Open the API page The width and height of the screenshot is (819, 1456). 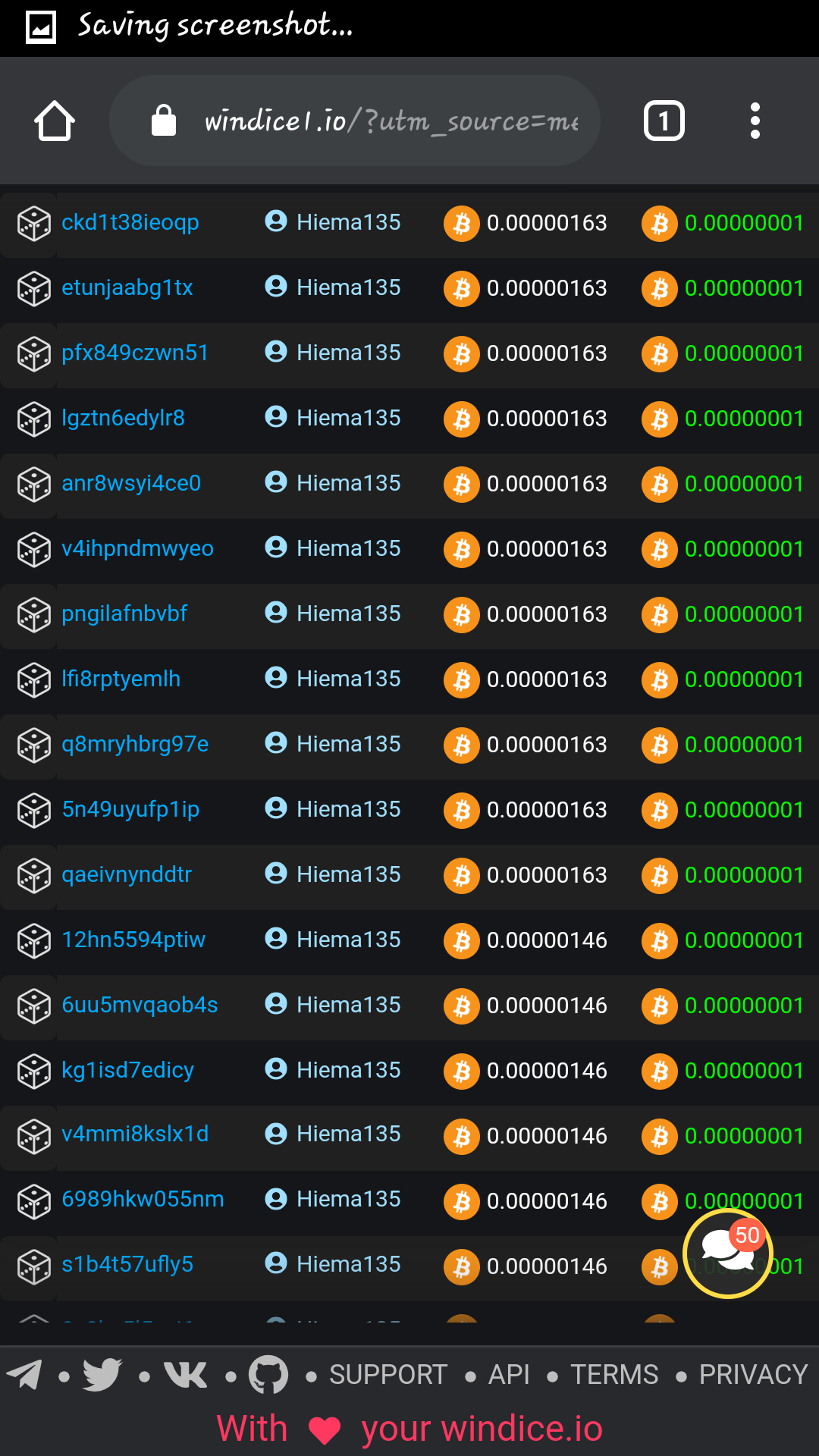[509, 1375]
